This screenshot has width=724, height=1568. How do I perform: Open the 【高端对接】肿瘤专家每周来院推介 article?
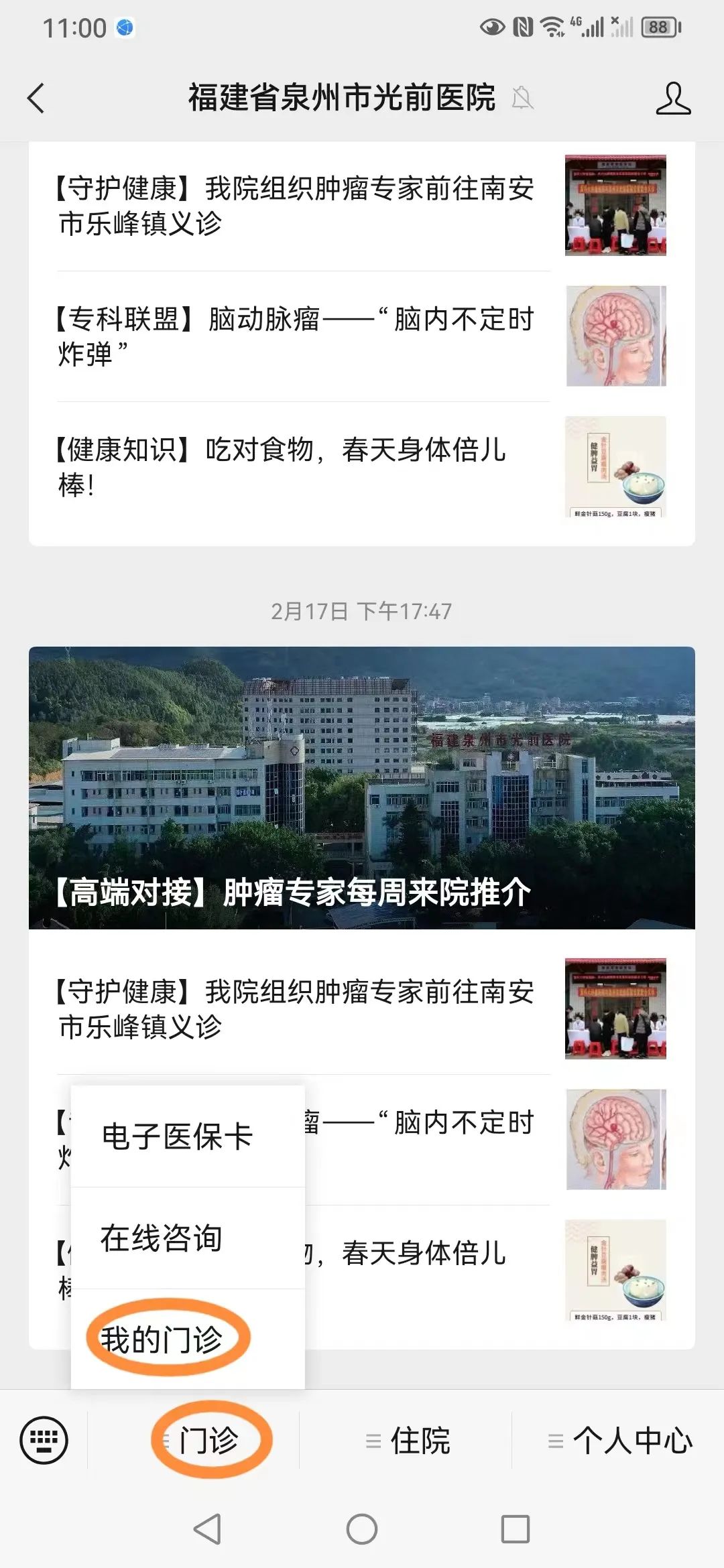coord(361,787)
